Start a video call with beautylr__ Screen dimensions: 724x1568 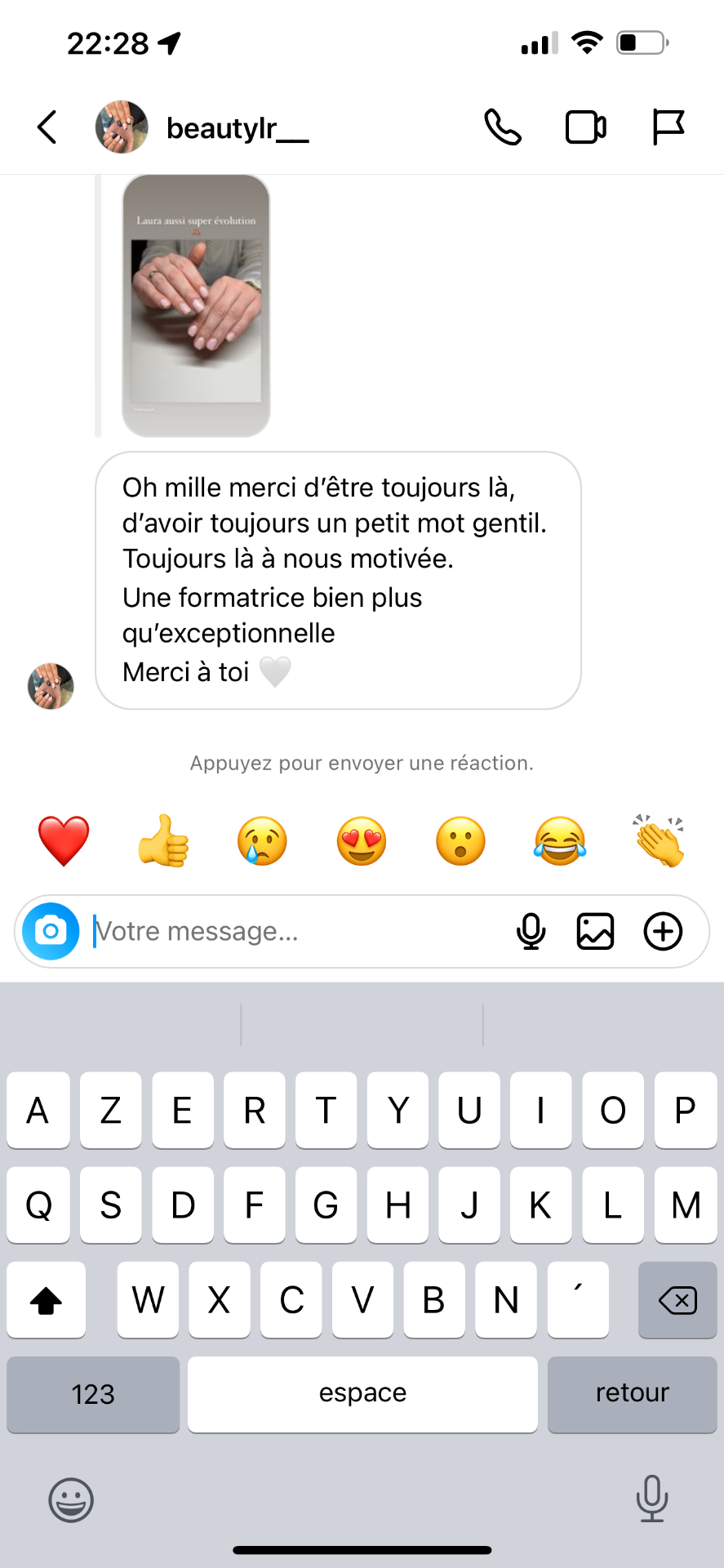pyautogui.click(x=586, y=127)
